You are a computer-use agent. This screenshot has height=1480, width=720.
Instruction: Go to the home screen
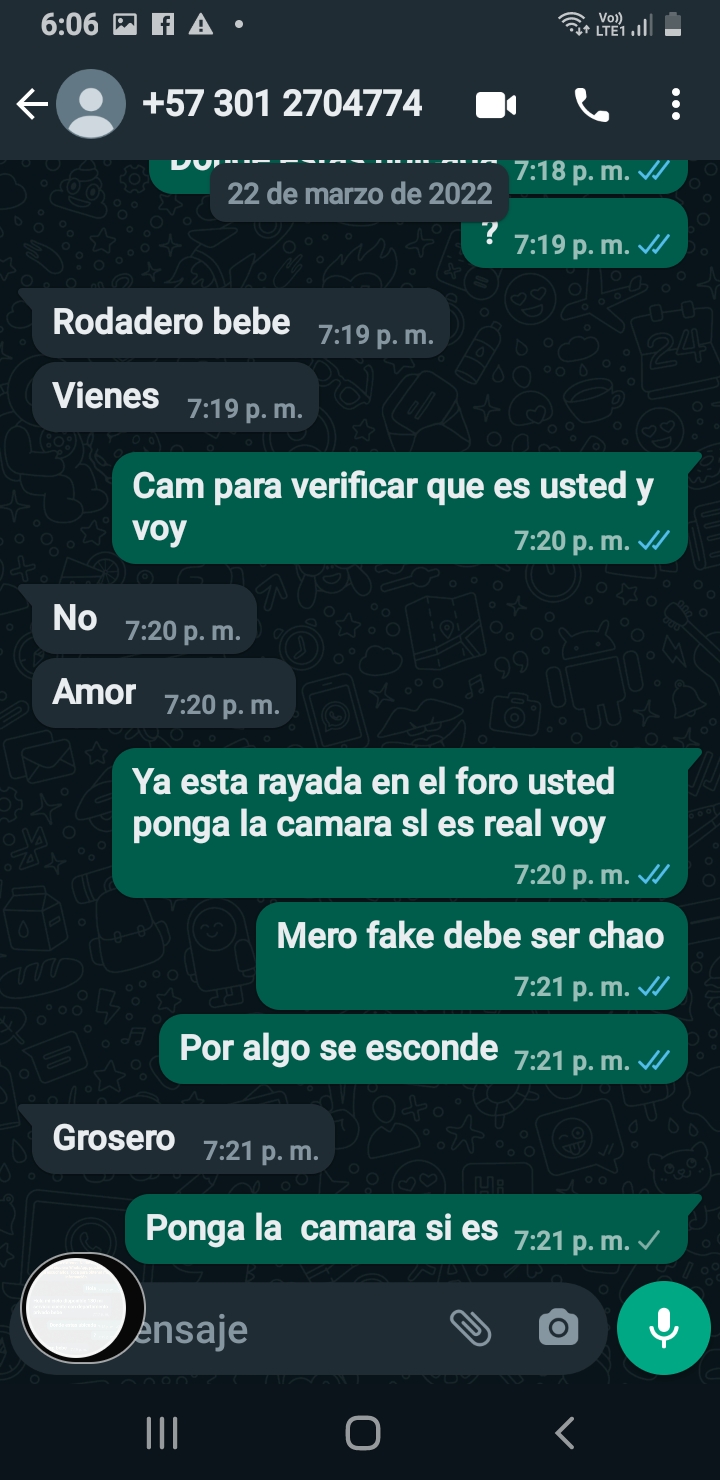click(362, 1433)
